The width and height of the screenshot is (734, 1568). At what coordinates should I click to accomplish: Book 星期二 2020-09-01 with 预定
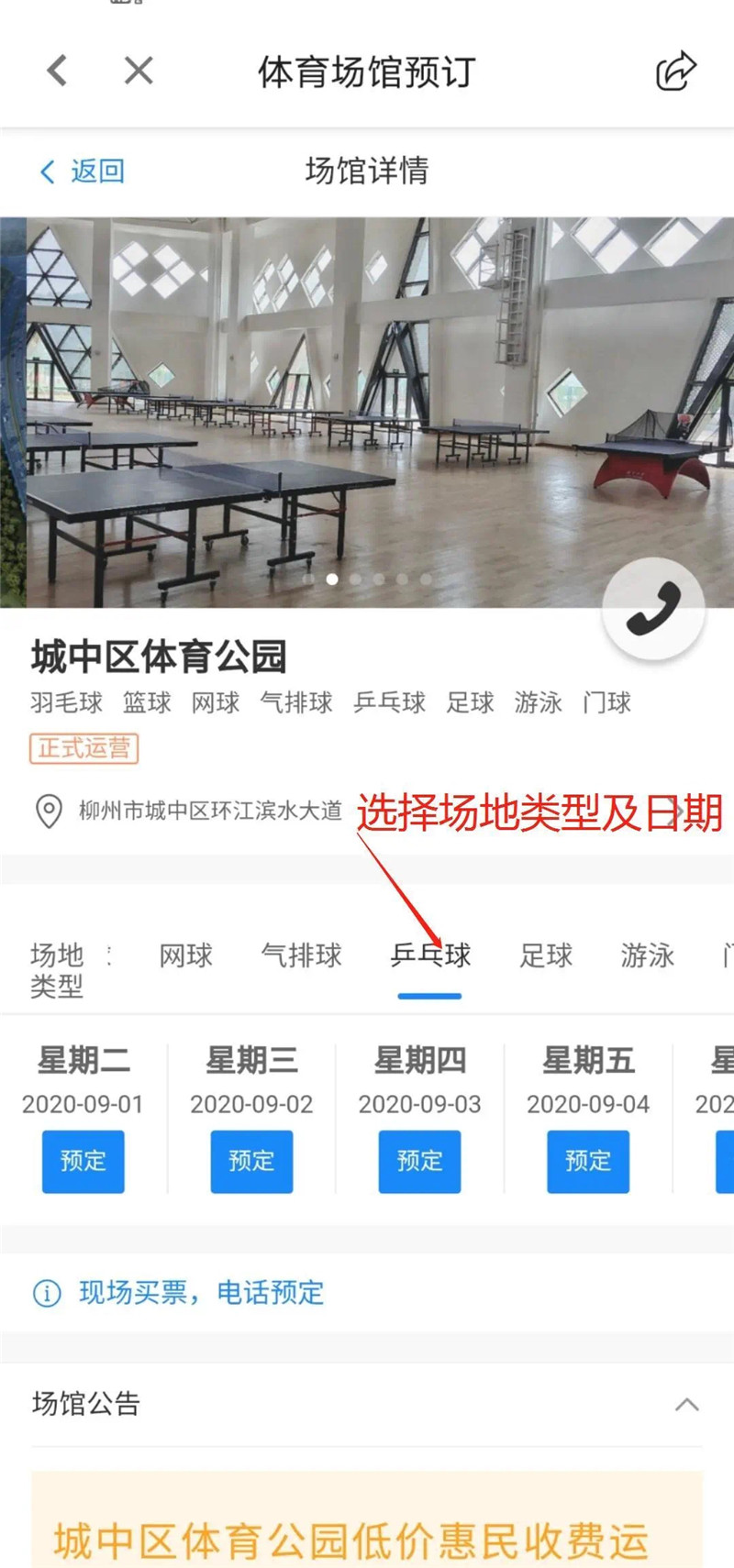83,1161
